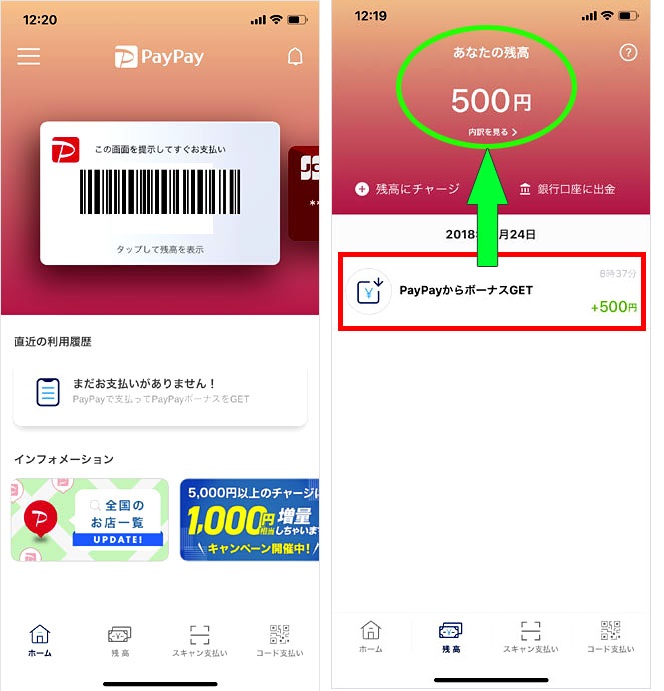664x691 pixels.
Task: Tap 残高にチャージ to add balance
Action: (x=408, y=189)
